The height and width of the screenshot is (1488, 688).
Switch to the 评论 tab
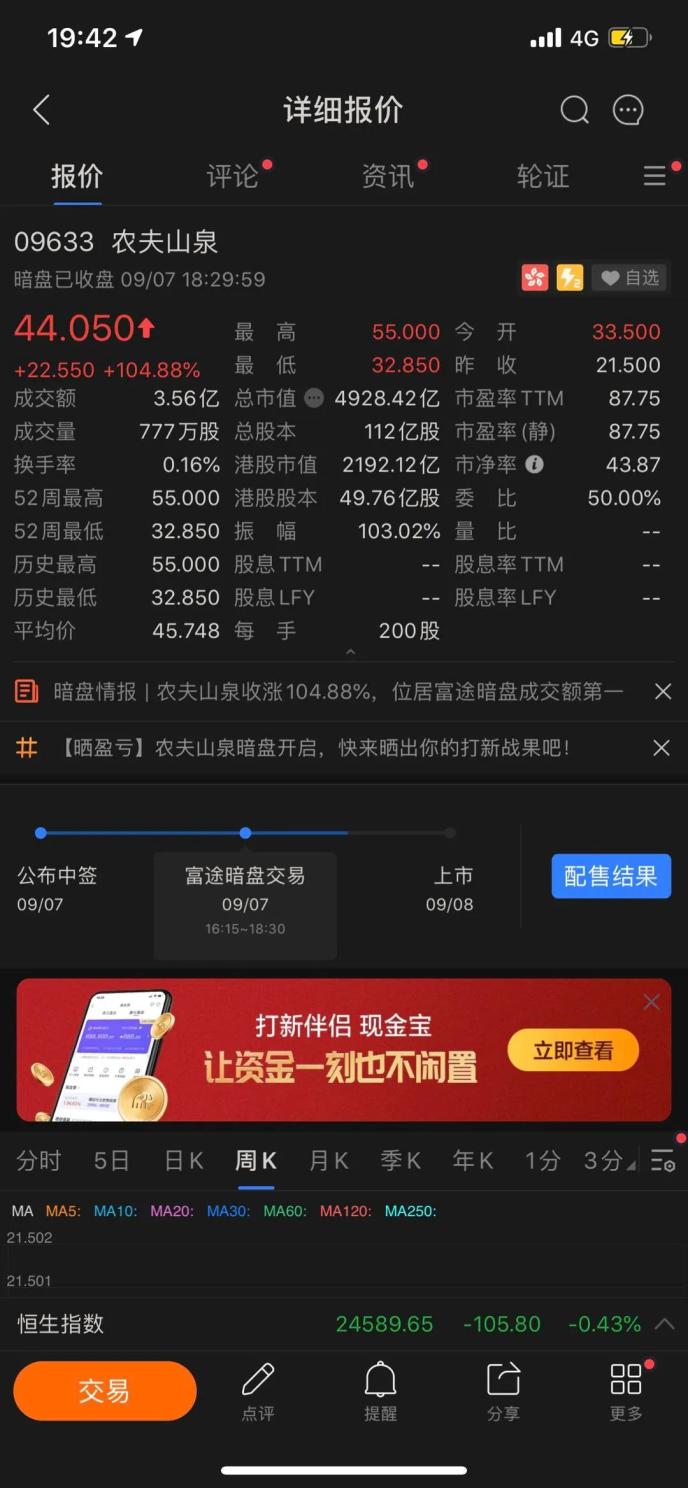[232, 177]
